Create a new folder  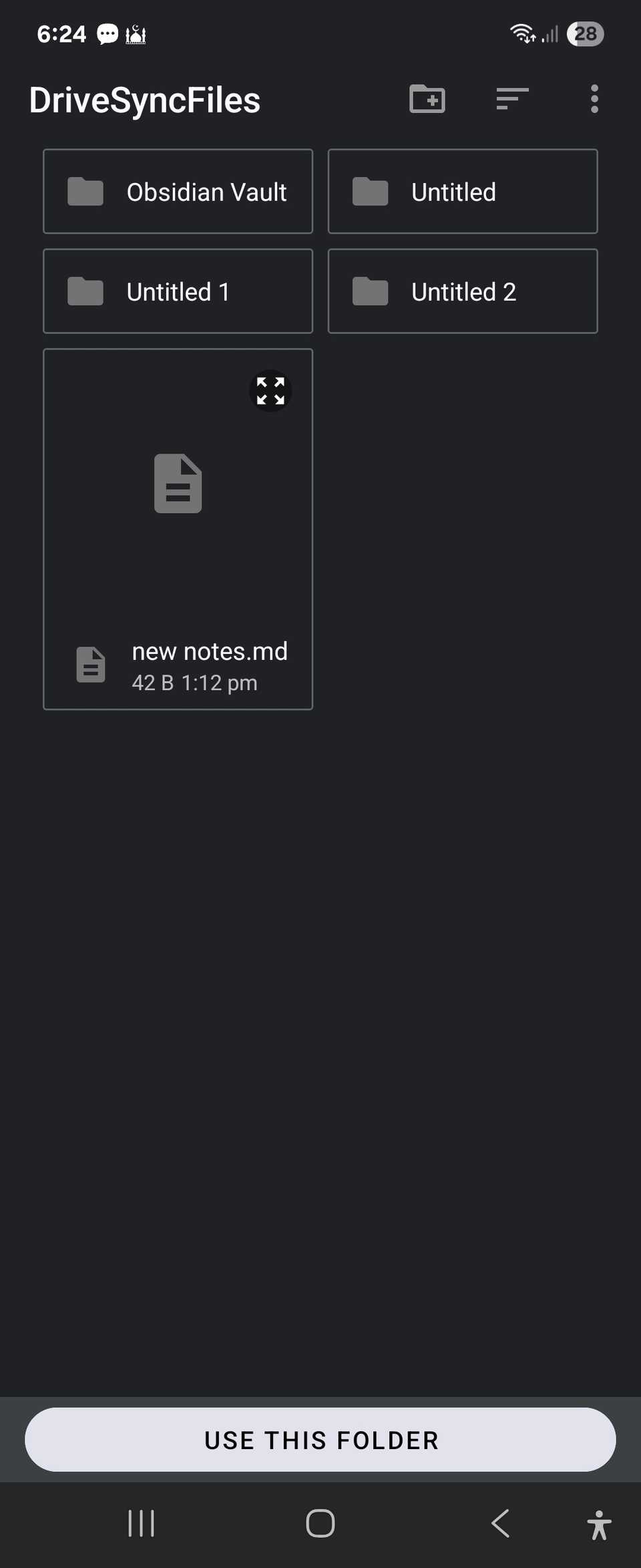[427, 100]
